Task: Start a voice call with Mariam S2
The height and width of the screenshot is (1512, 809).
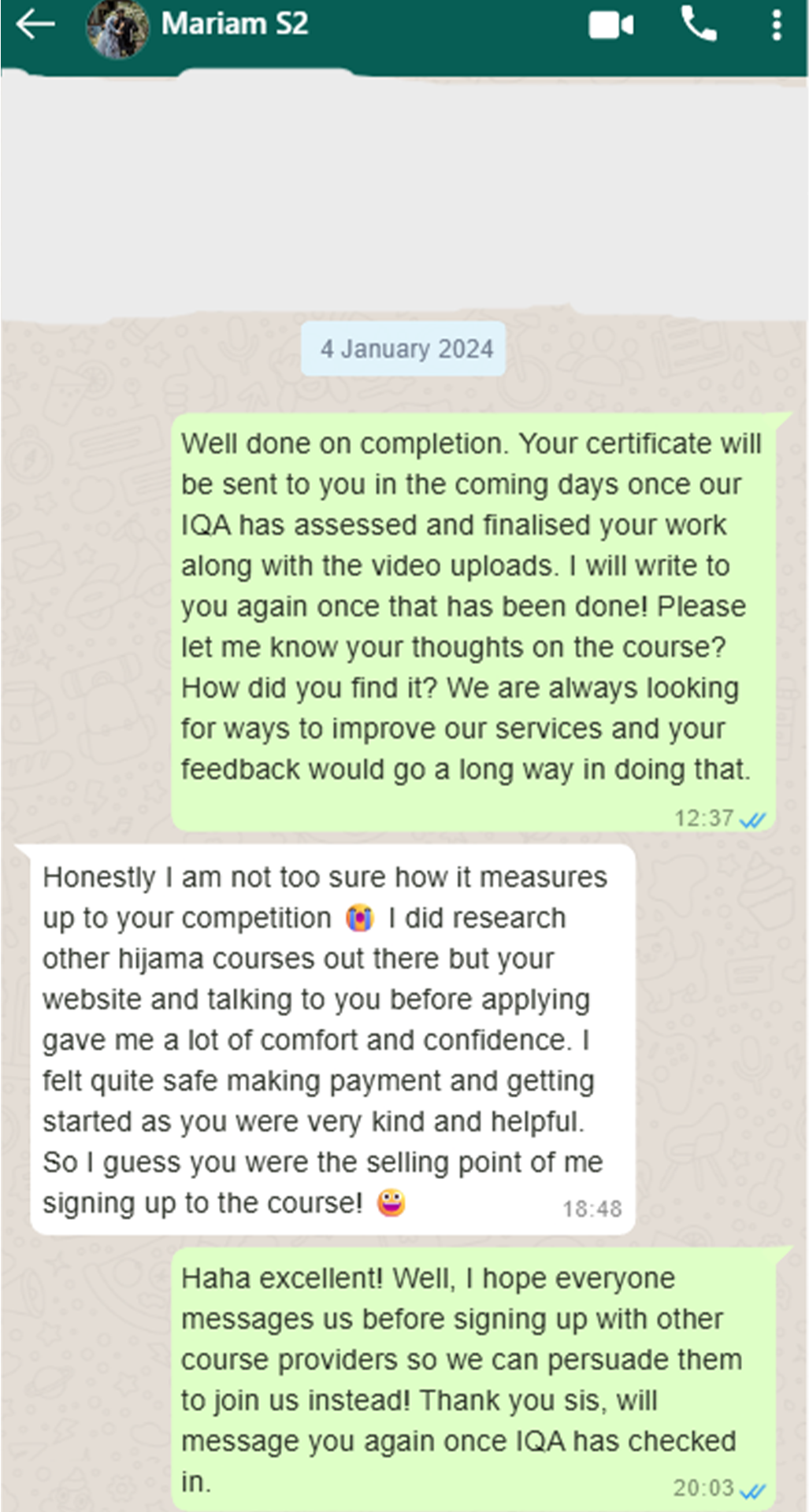Action: click(x=699, y=24)
